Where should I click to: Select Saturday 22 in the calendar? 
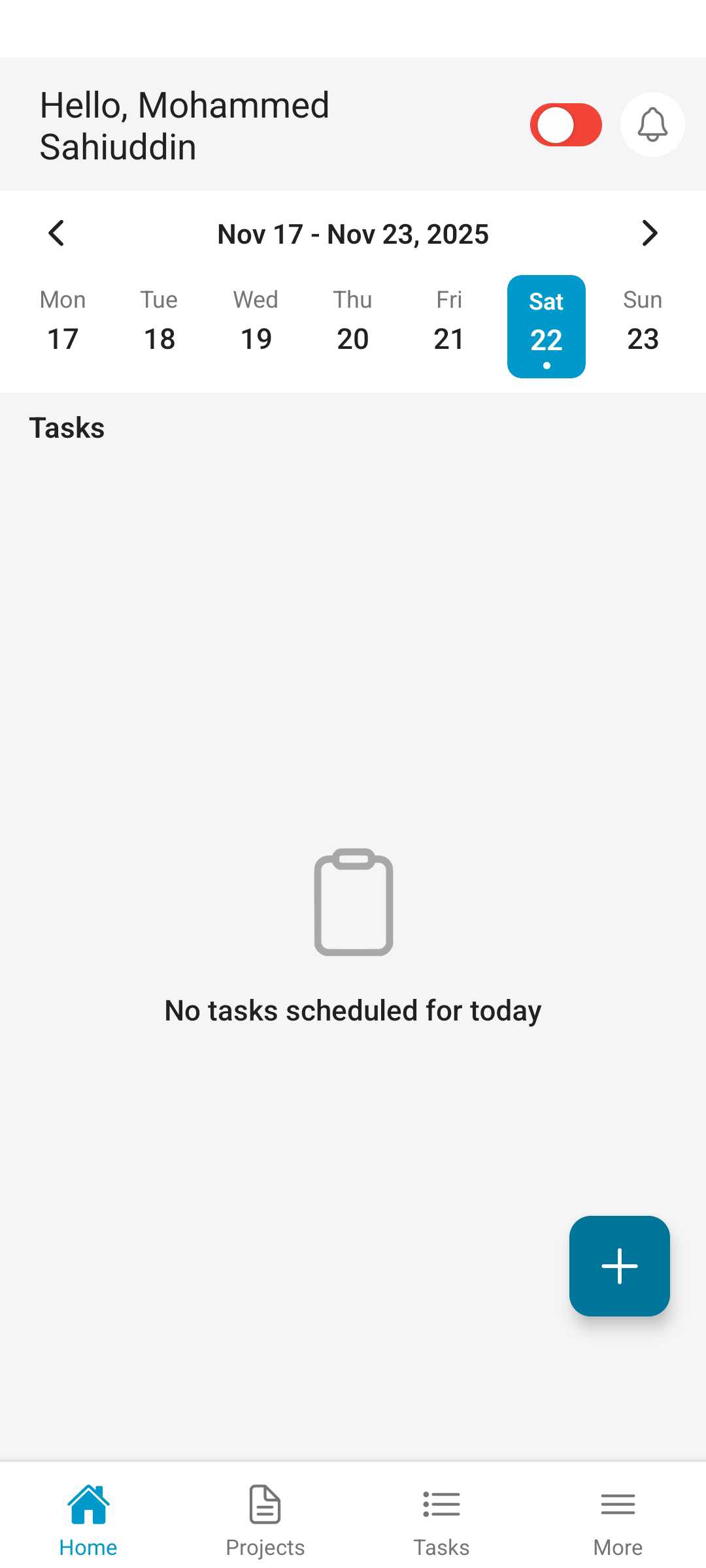coord(546,326)
